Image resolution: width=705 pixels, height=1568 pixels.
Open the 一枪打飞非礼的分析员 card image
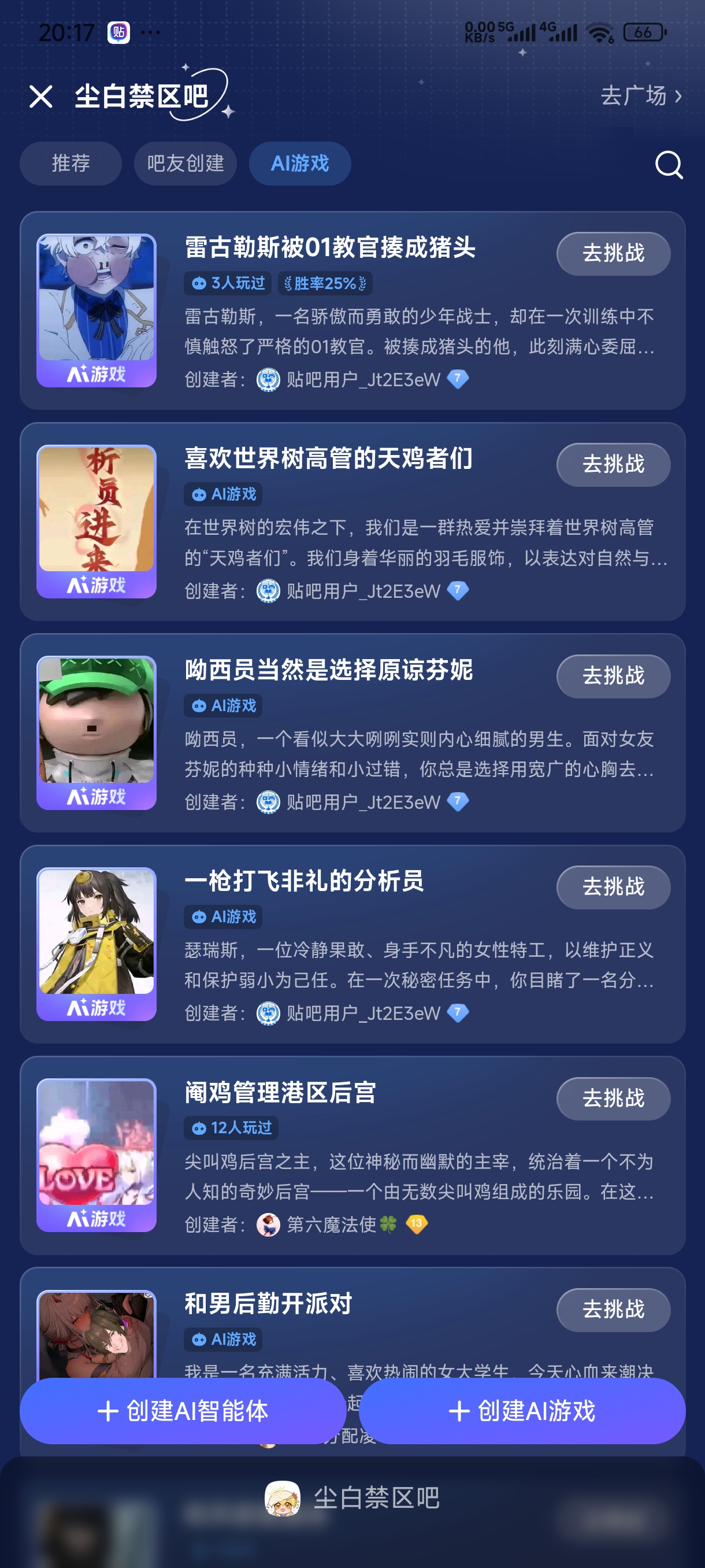click(97, 944)
